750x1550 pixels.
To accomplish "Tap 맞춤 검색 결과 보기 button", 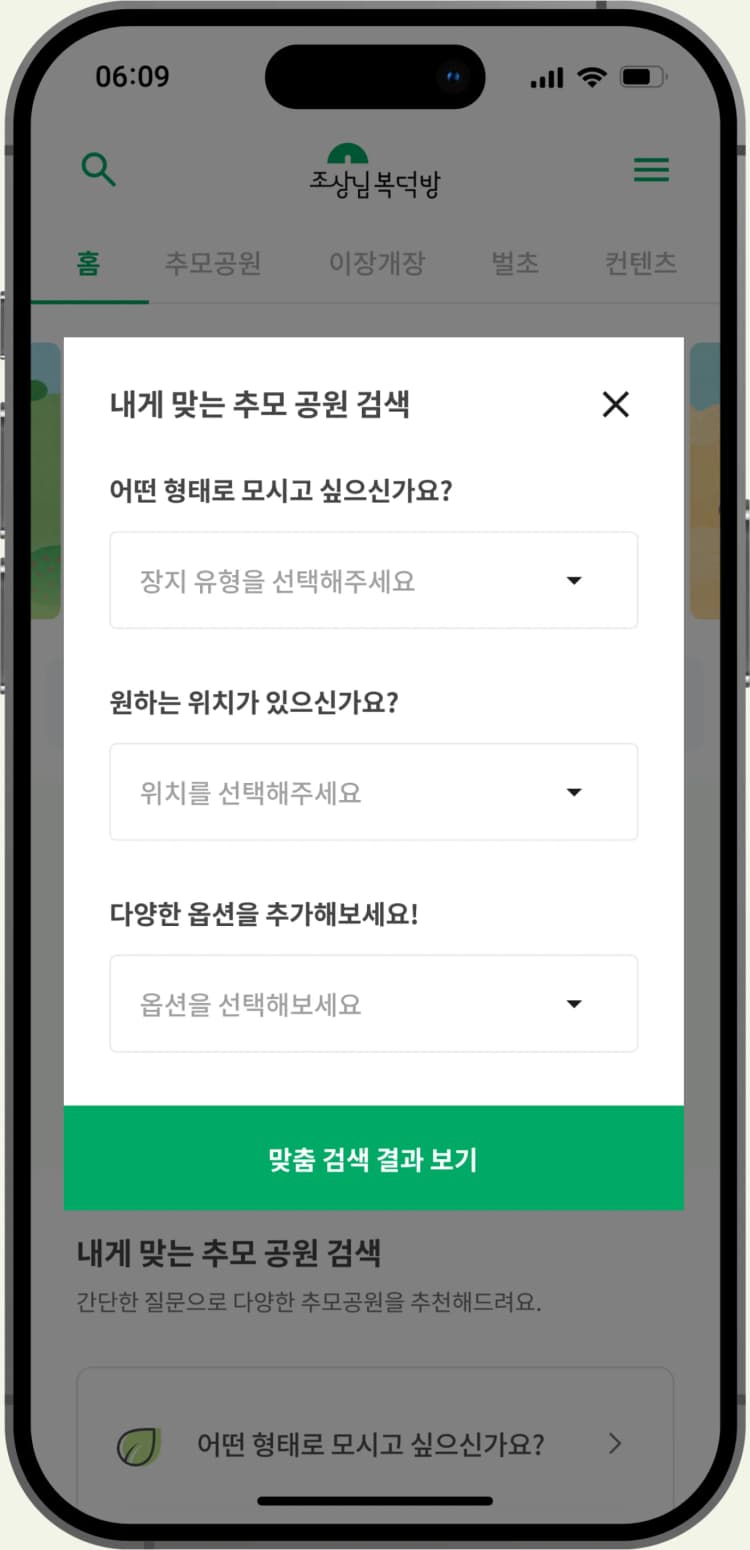I will pos(373,1159).
